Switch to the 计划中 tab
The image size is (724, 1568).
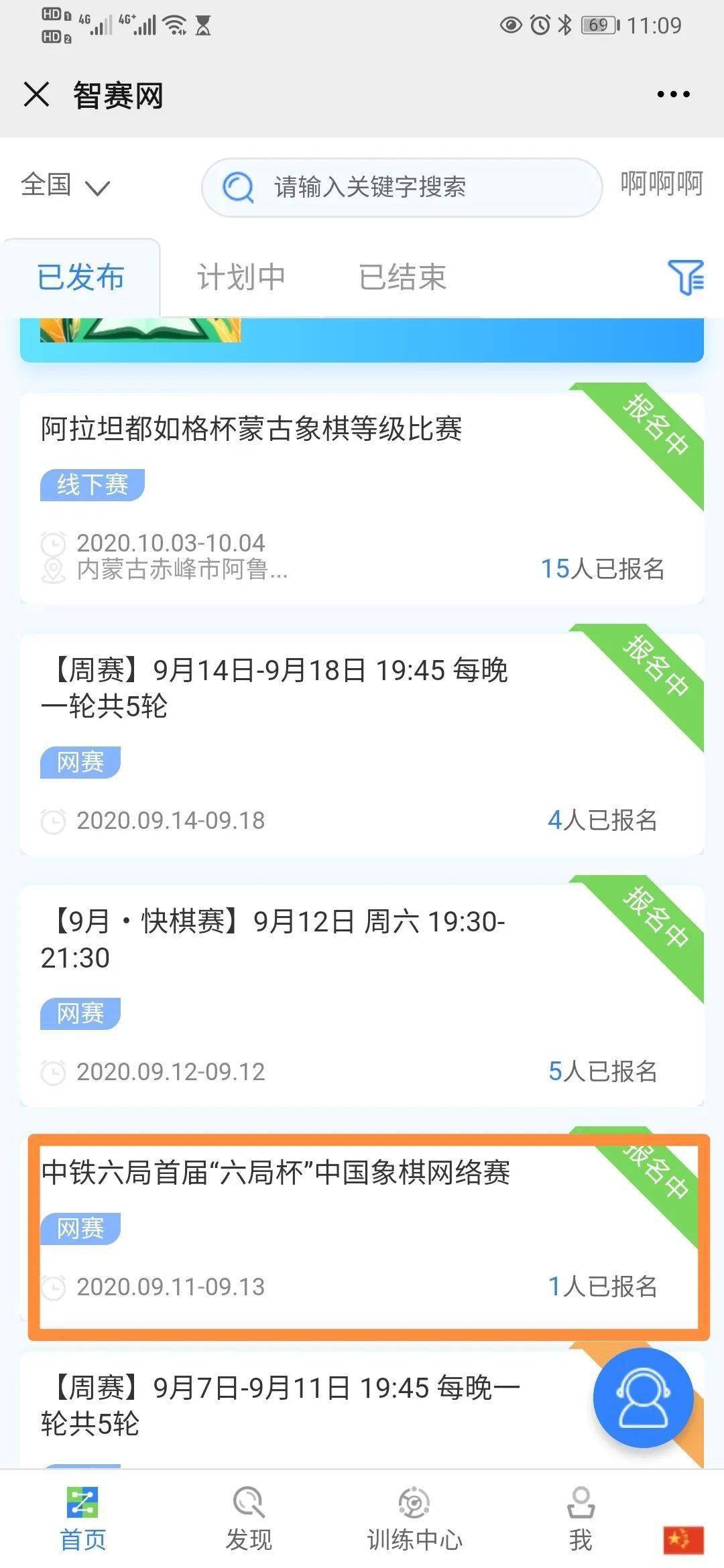pos(243,276)
